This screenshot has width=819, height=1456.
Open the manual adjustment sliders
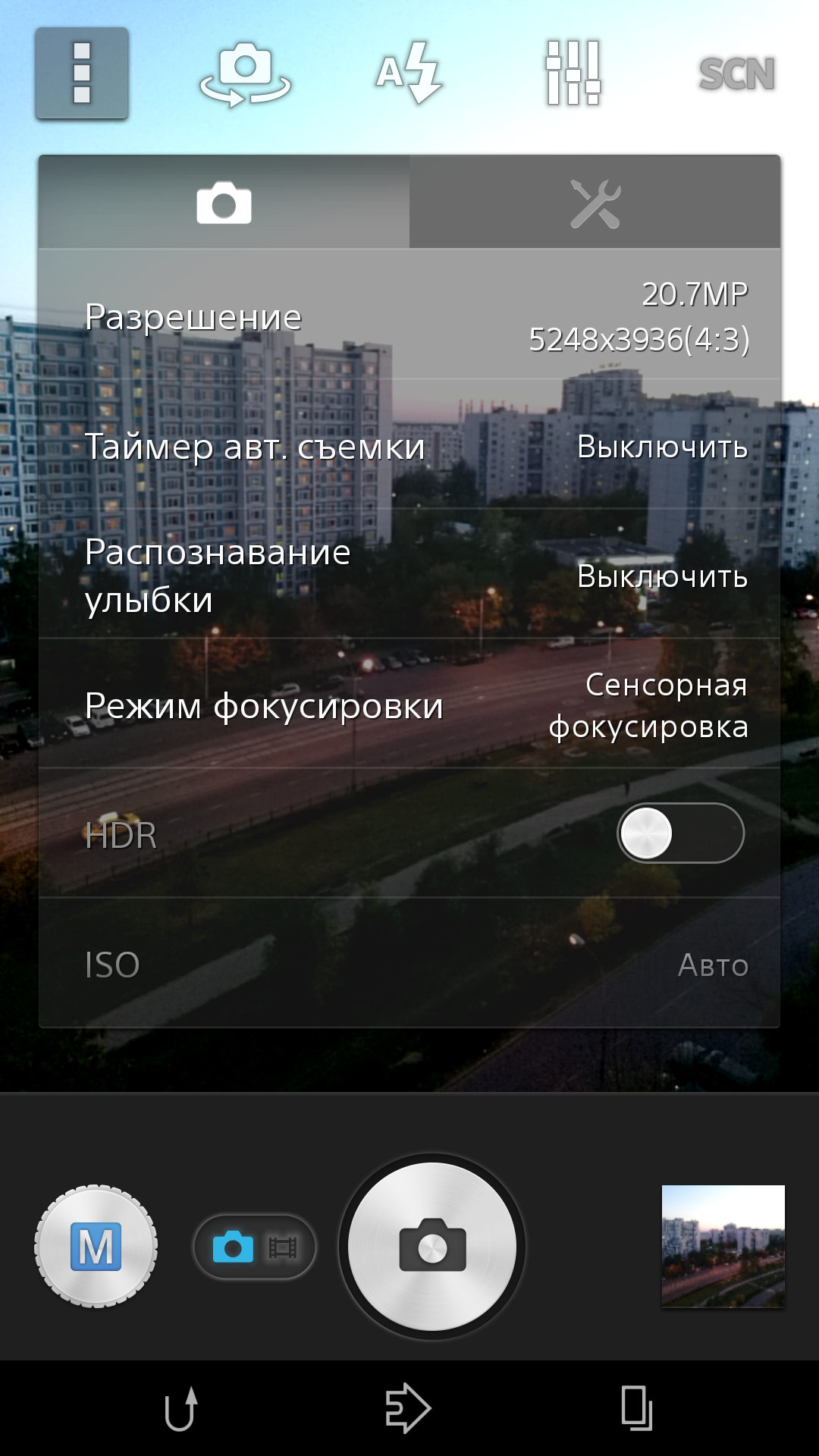[x=573, y=73]
